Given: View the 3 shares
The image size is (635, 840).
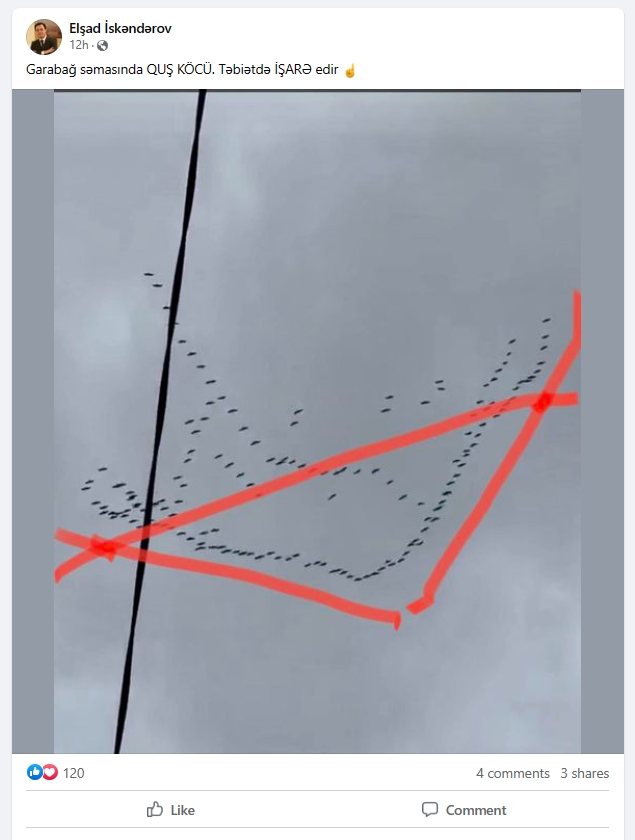Looking at the screenshot, I should (x=584, y=773).
